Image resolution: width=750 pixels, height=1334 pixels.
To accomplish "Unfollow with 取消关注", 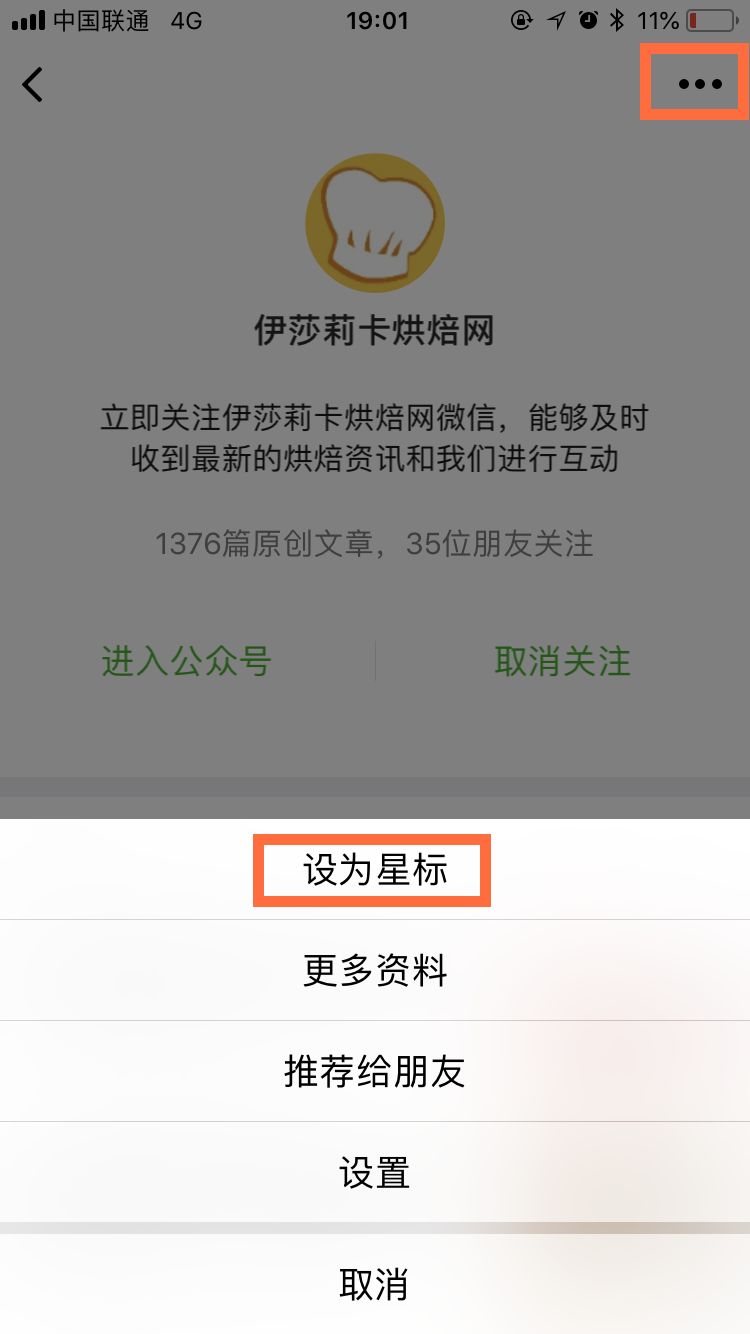I will pyautogui.click(x=562, y=662).
